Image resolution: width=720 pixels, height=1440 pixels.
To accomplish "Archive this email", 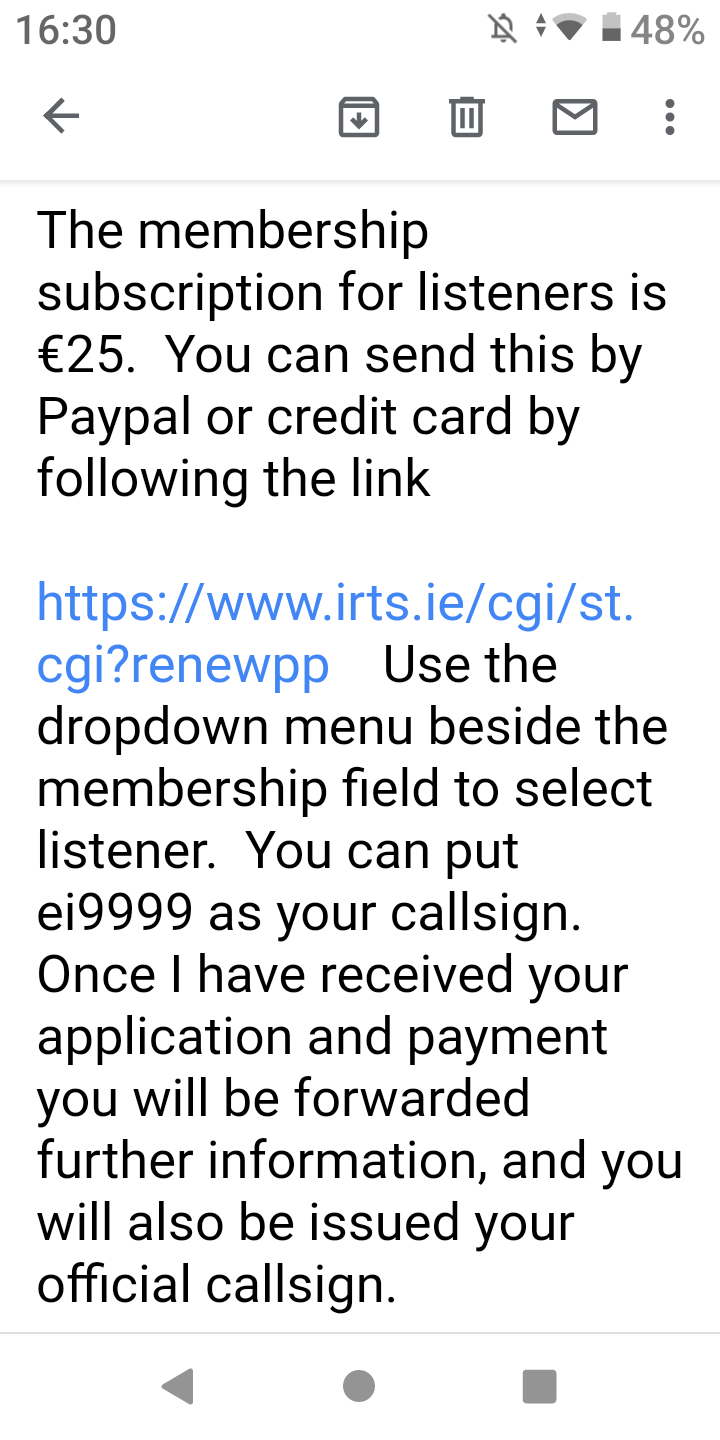I will tap(359, 118).
